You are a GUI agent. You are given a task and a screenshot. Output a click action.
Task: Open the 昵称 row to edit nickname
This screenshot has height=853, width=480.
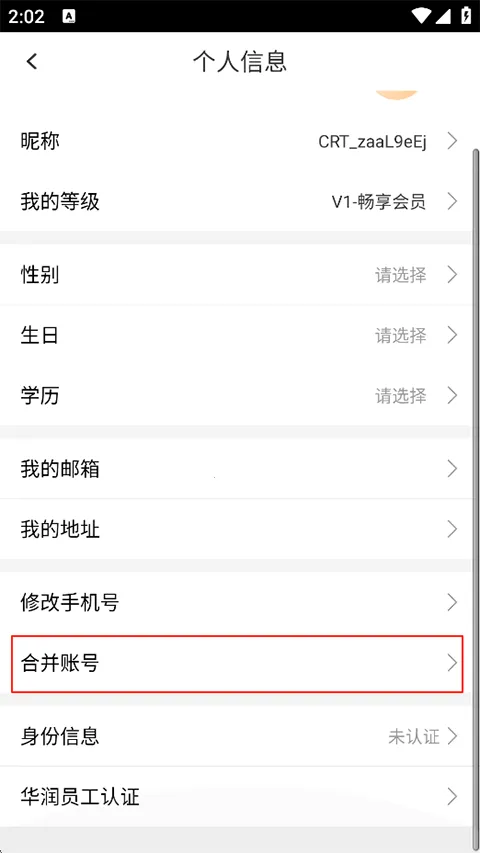235,141
